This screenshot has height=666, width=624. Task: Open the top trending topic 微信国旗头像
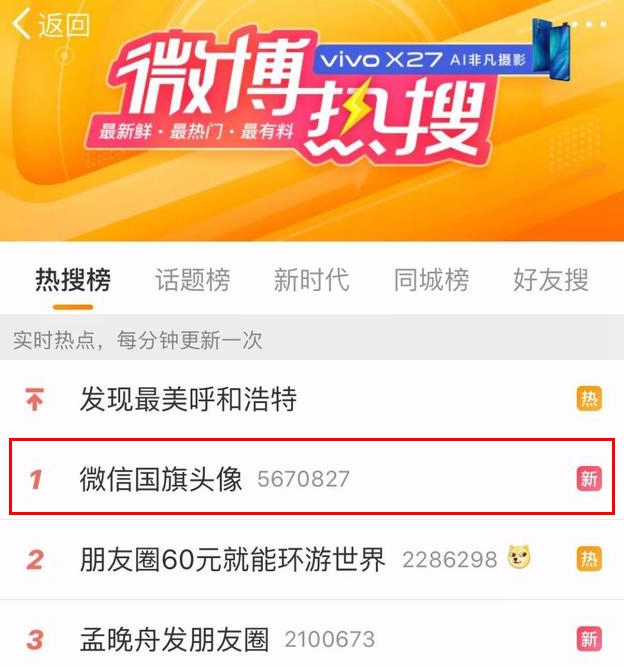(x=161, y=479)
